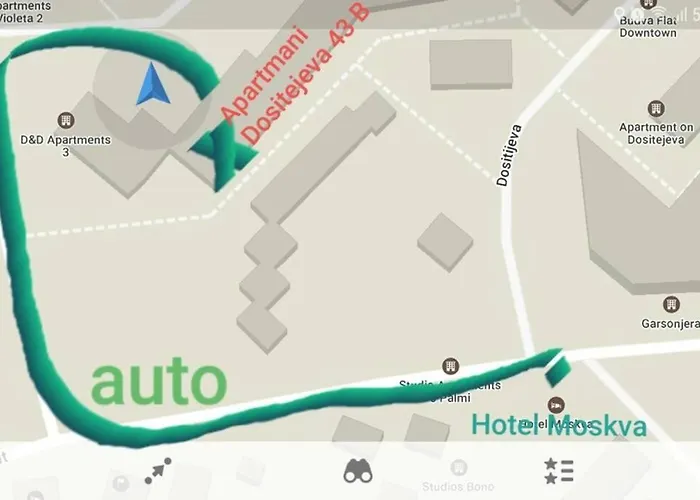The width and height of the screenshot is (700, 500).
Task: Tap the Studio Apartments Palmi marker
Action: coord(451,367)
